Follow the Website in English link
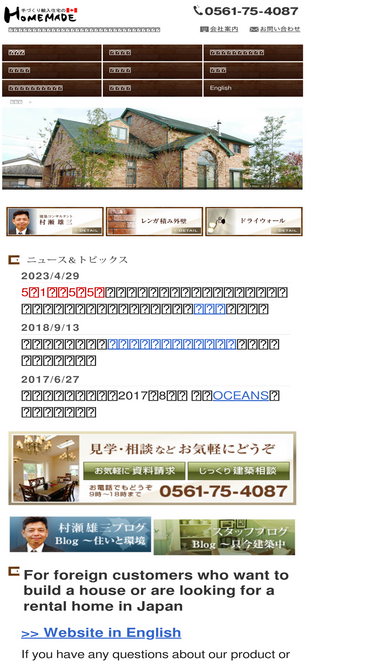Screen dimensions: 375x667 pos(101,633)
